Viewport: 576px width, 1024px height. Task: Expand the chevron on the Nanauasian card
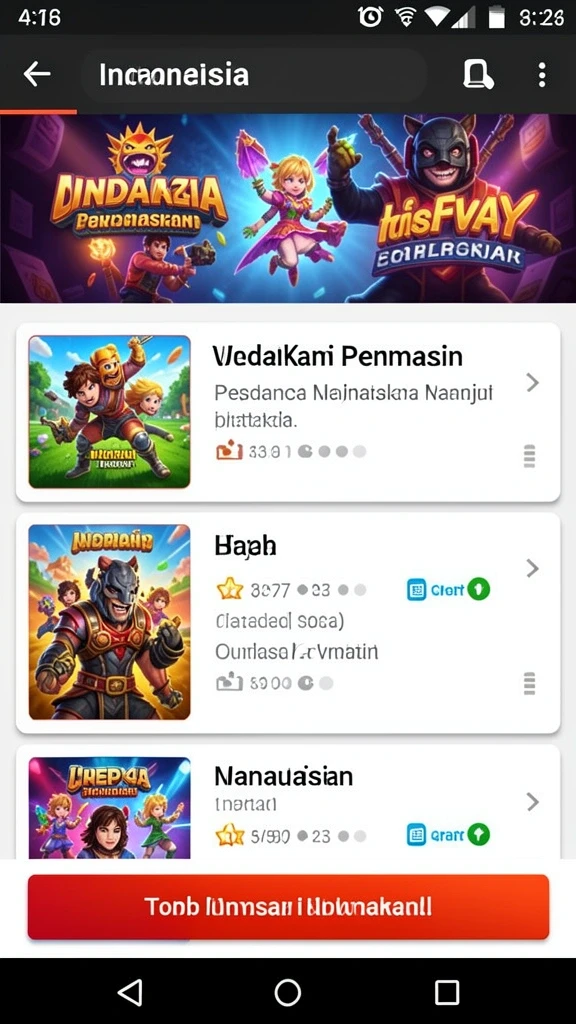(533, 802)
